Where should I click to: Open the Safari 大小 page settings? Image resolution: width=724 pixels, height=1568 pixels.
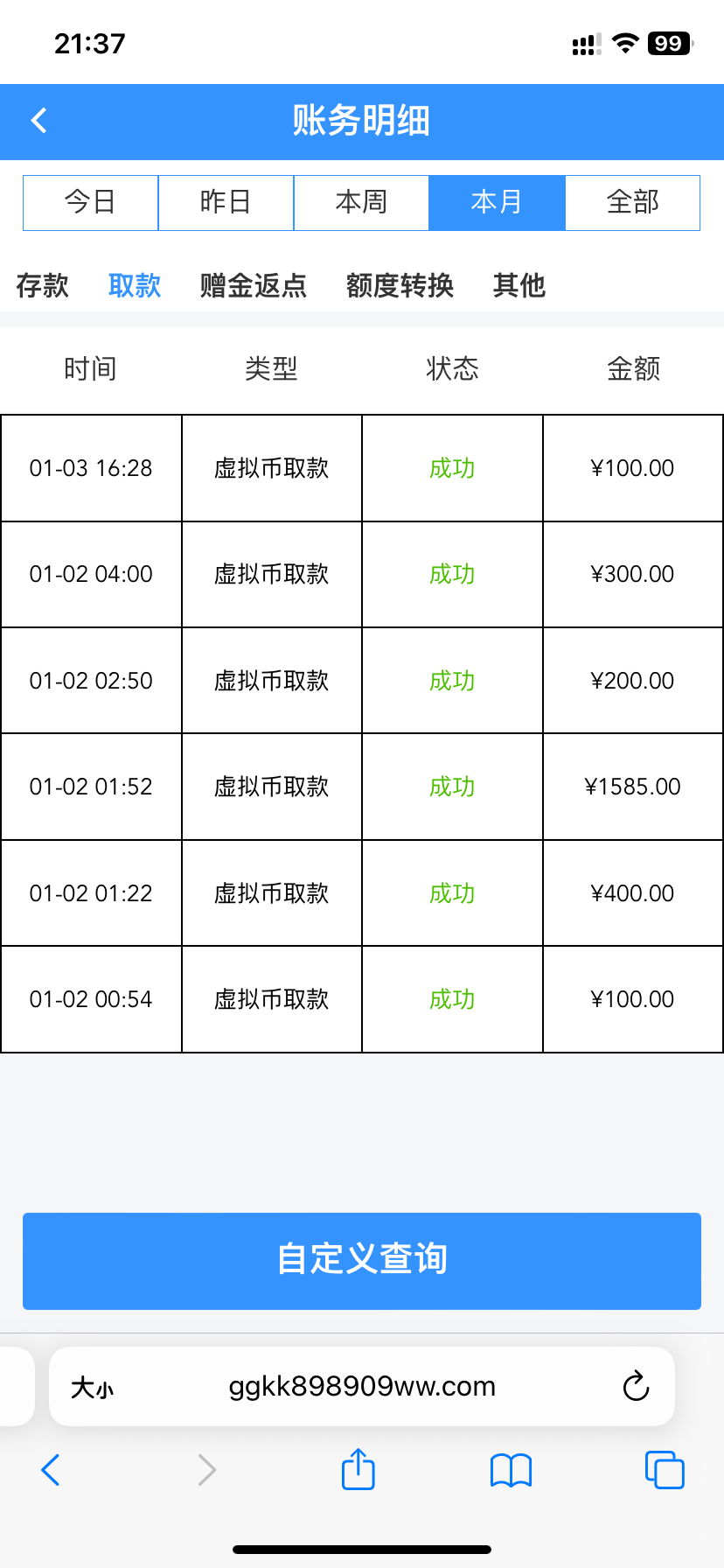tap(92, 1388)
